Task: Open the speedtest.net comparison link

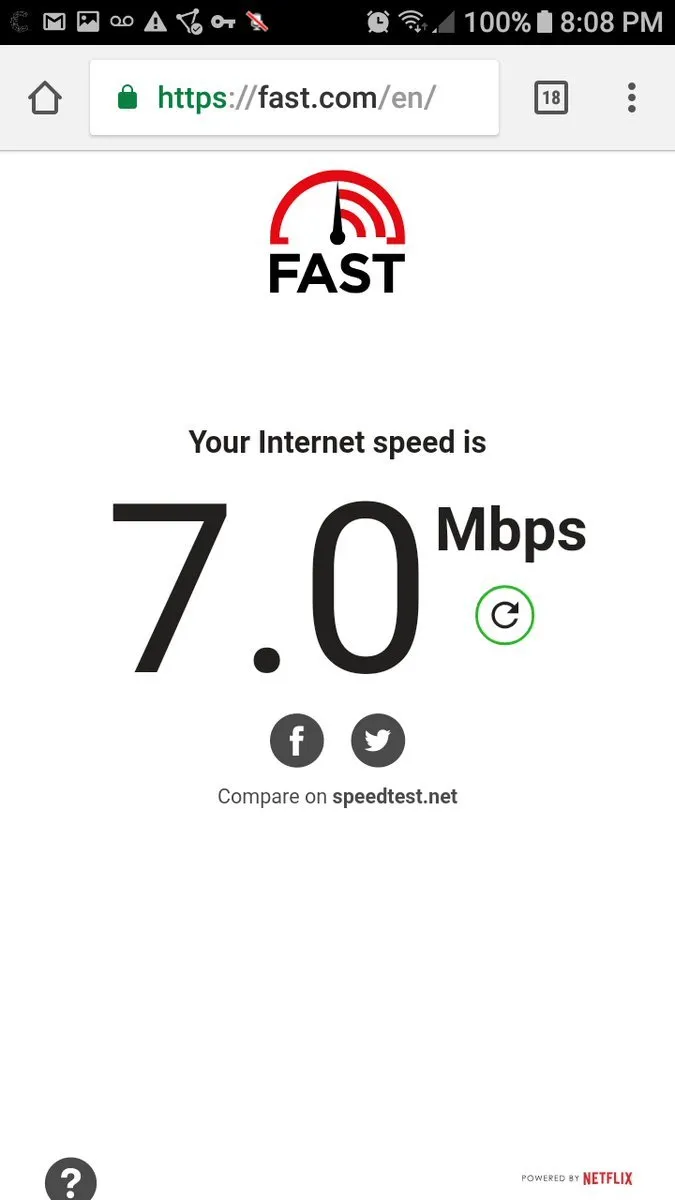Action: [x=395, y=797]
